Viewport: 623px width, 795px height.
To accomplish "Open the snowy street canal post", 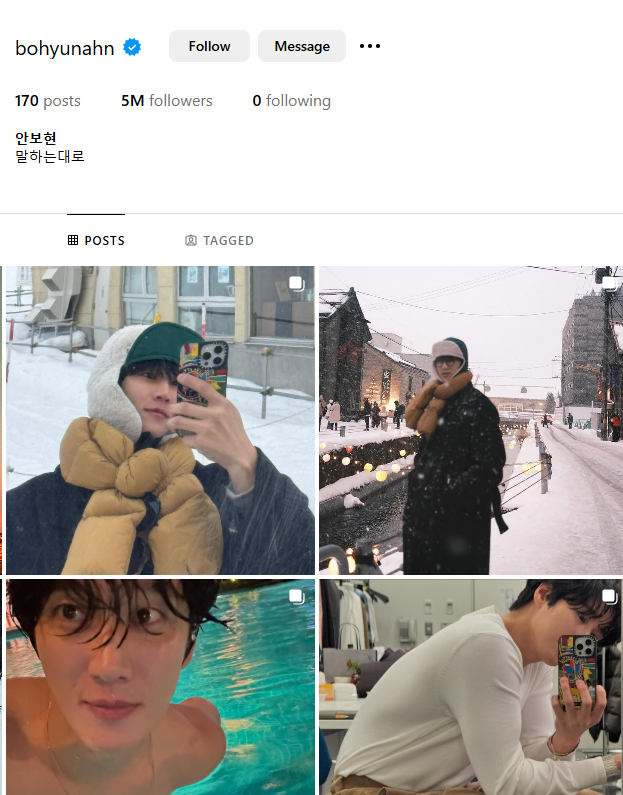I will tap(470, 420).
